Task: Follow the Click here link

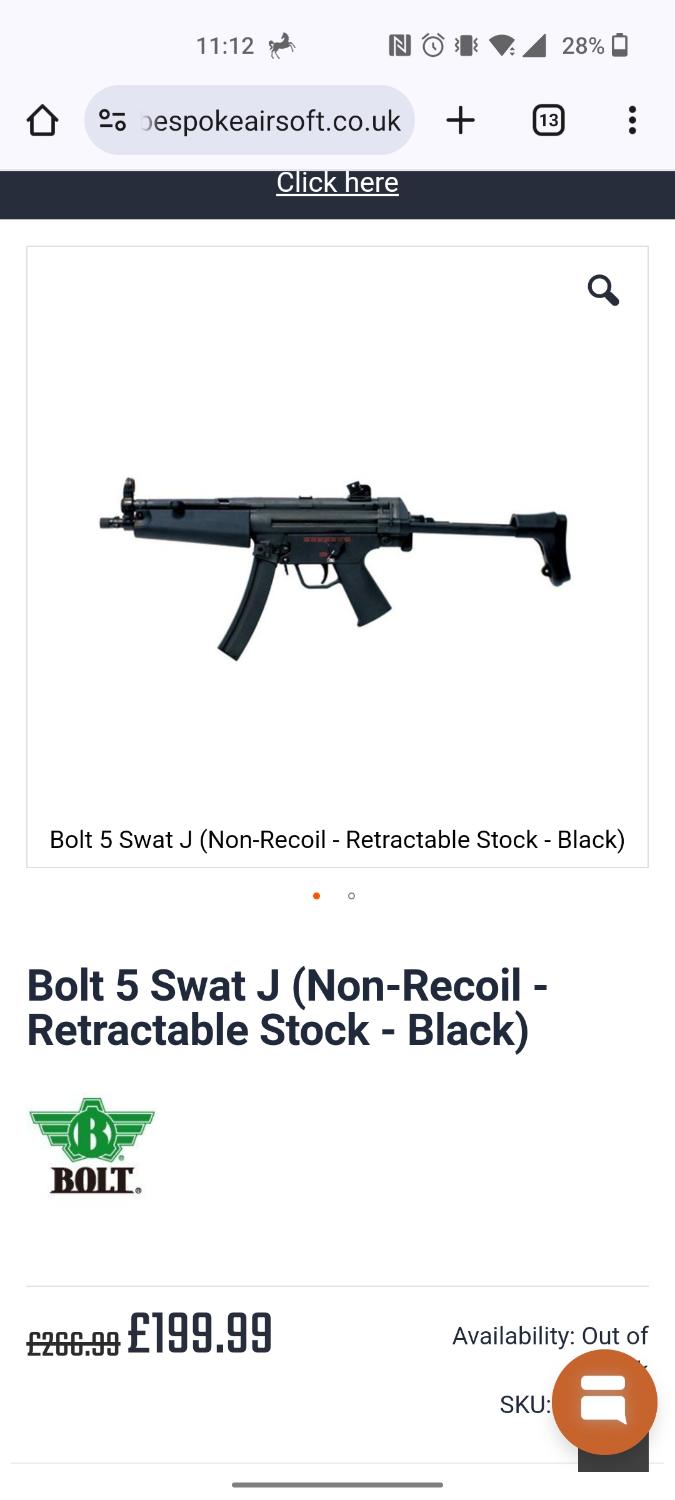Action: [x=337, y=183]
